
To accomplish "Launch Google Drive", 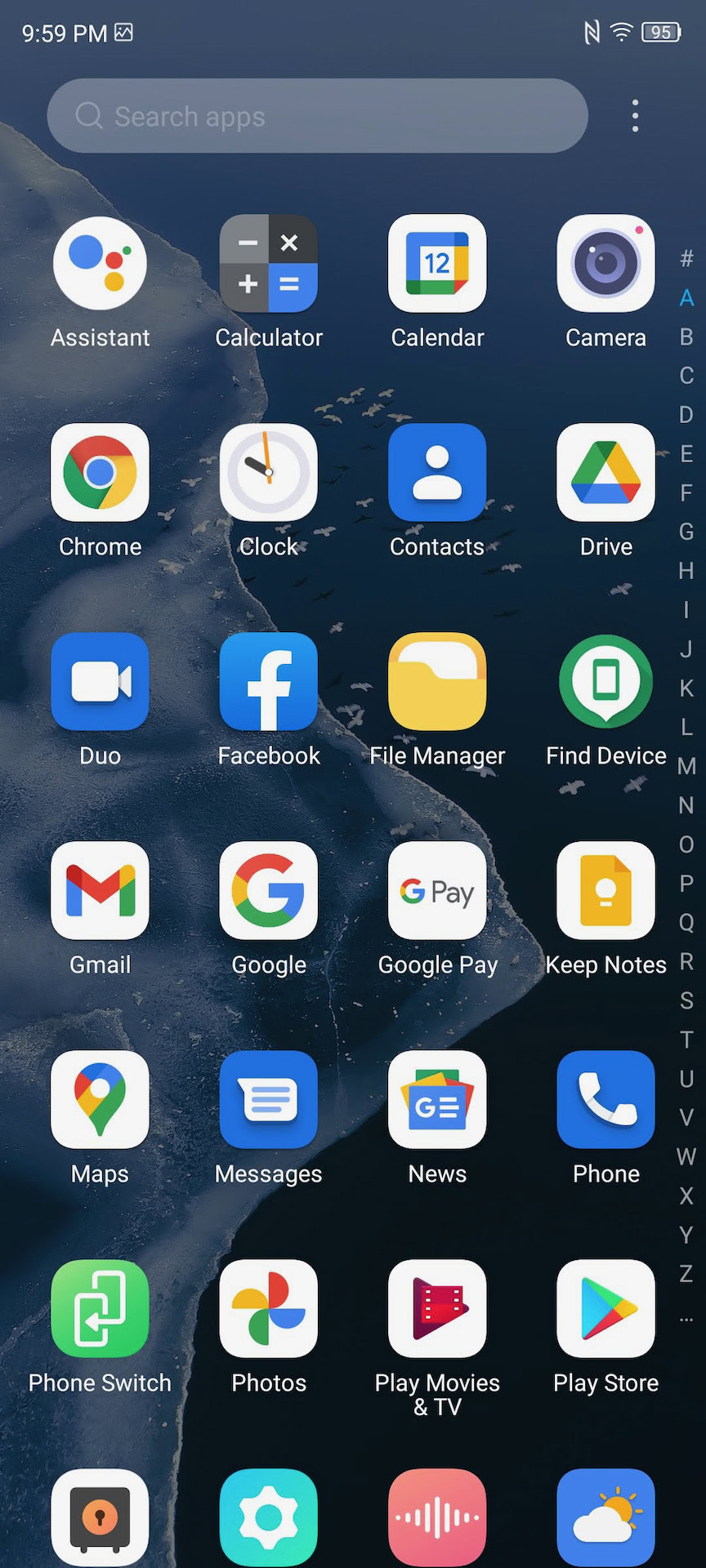I will [x=605, y=473].
